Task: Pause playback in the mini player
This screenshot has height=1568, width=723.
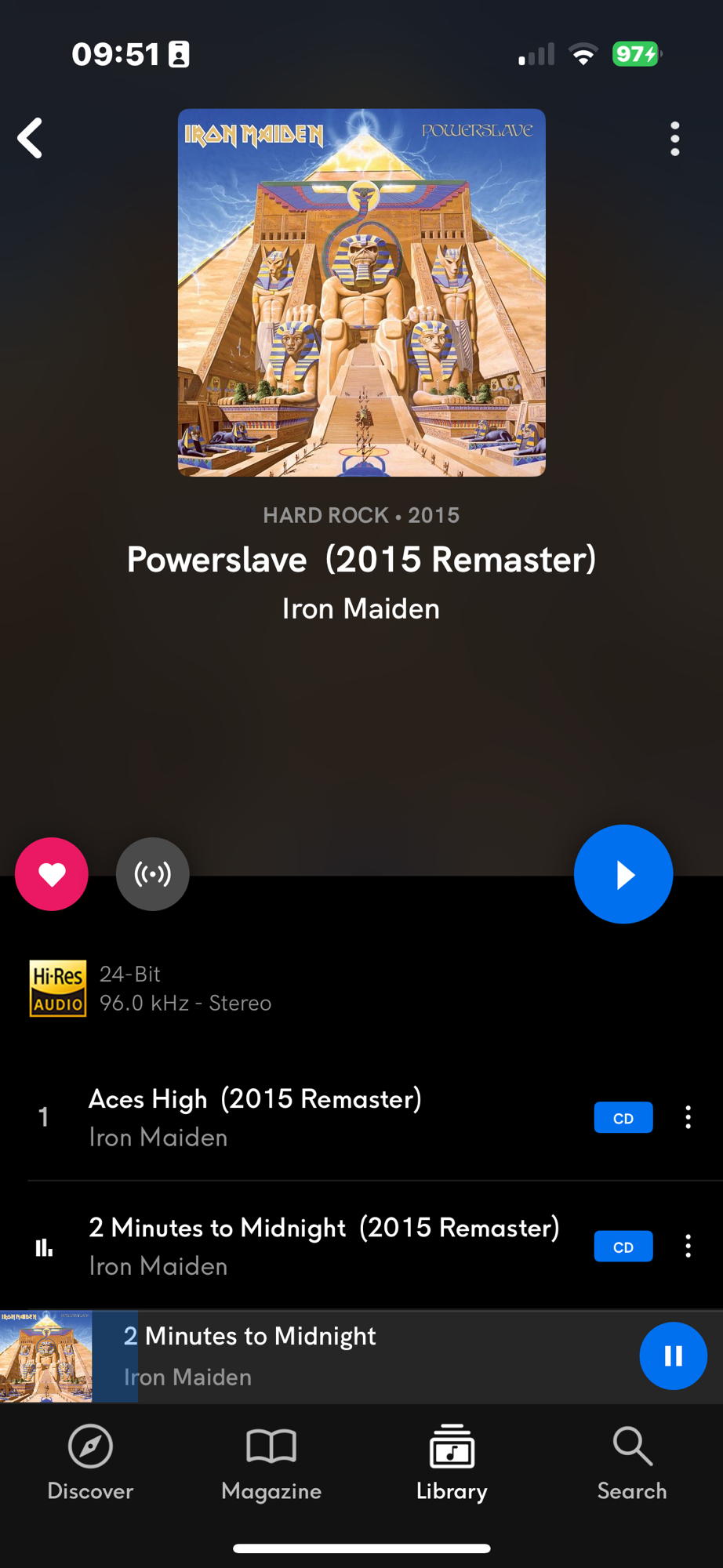Action: [673, 1356]
